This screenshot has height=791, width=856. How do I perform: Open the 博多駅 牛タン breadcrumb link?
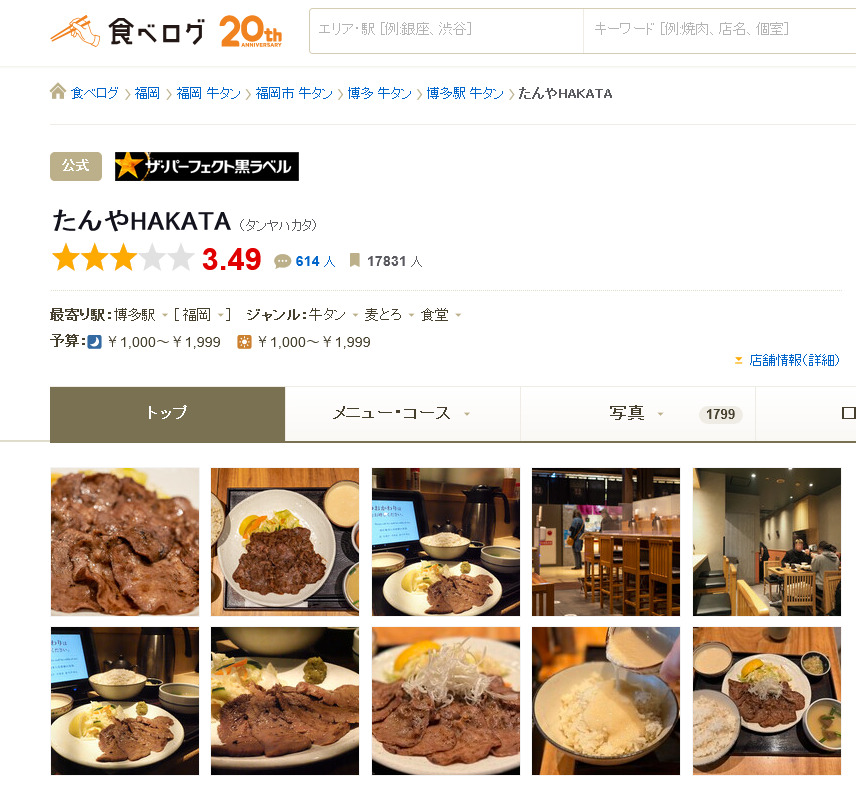pyautogui.click(x=465, y=93)
